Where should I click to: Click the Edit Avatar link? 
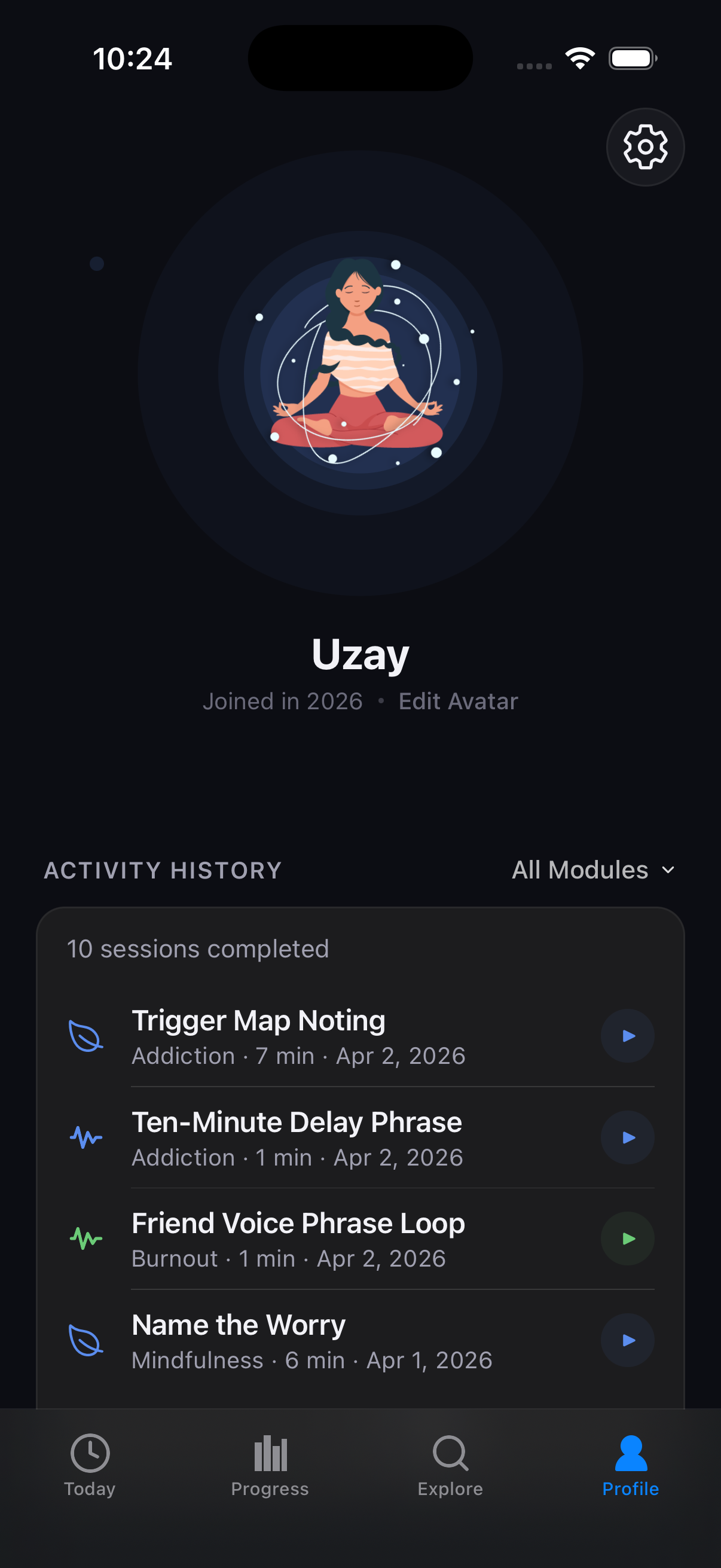pyautogui.click(x=457, y=701)
